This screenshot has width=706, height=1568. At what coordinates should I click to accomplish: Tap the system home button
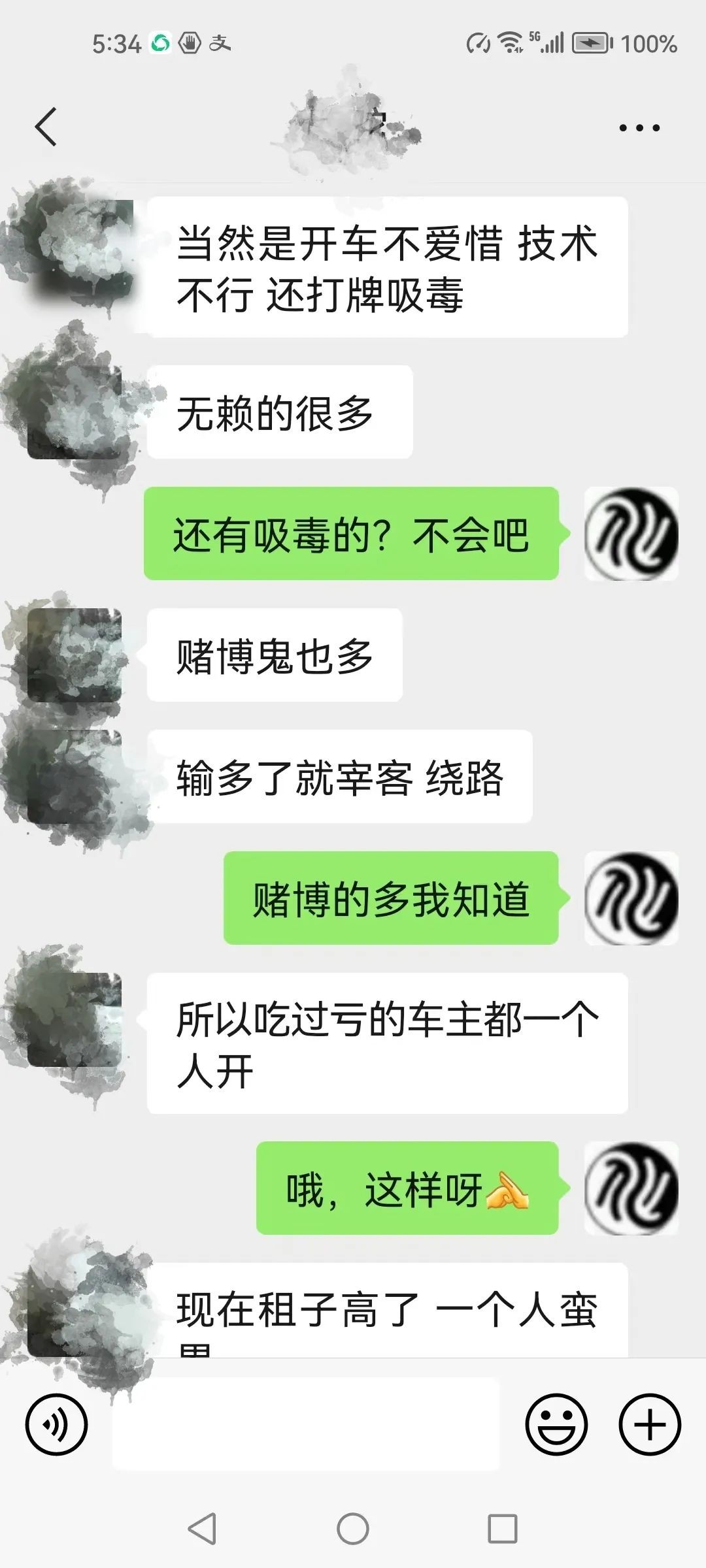353,1529
